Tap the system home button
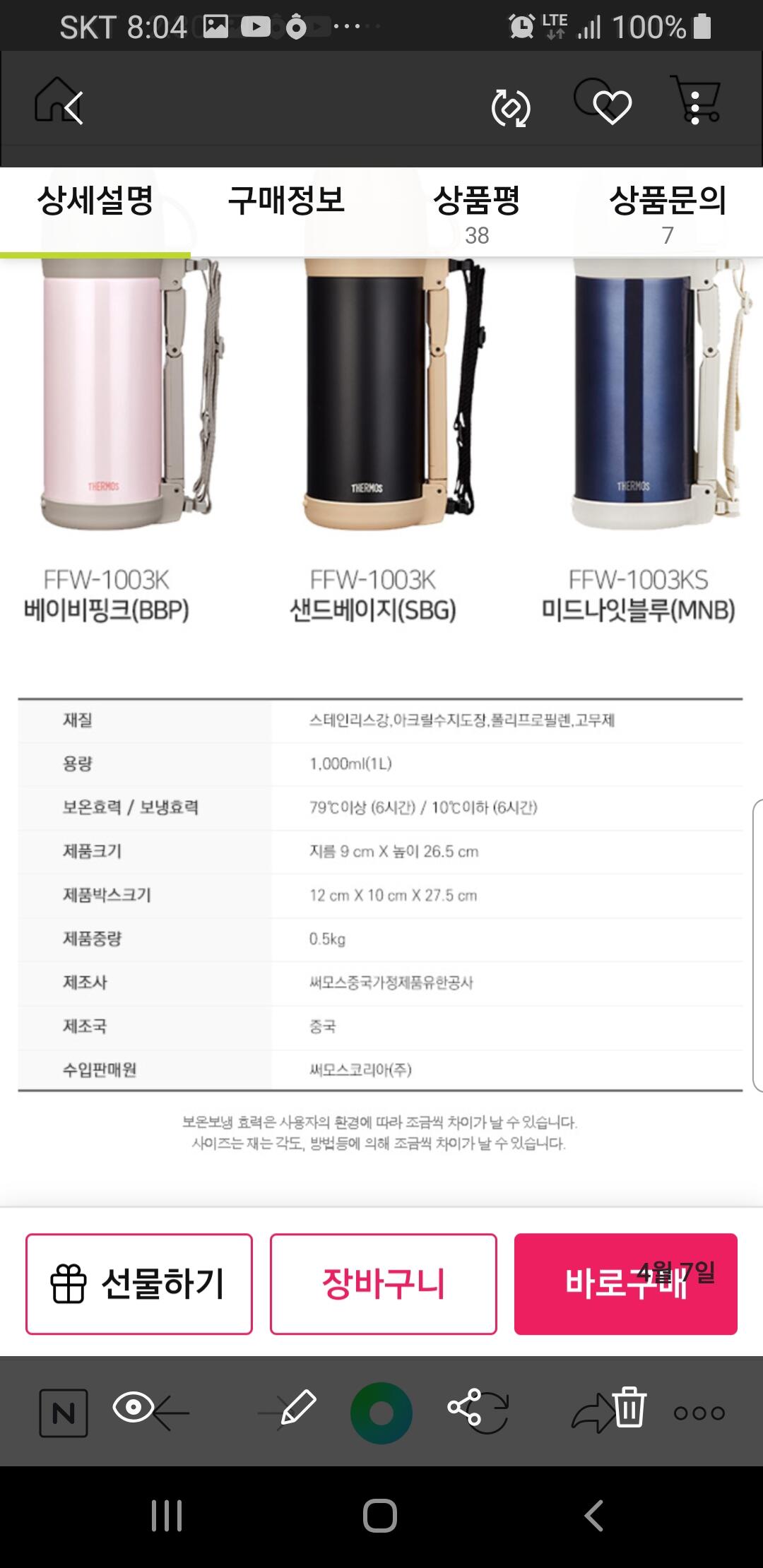 [380, 1516]
